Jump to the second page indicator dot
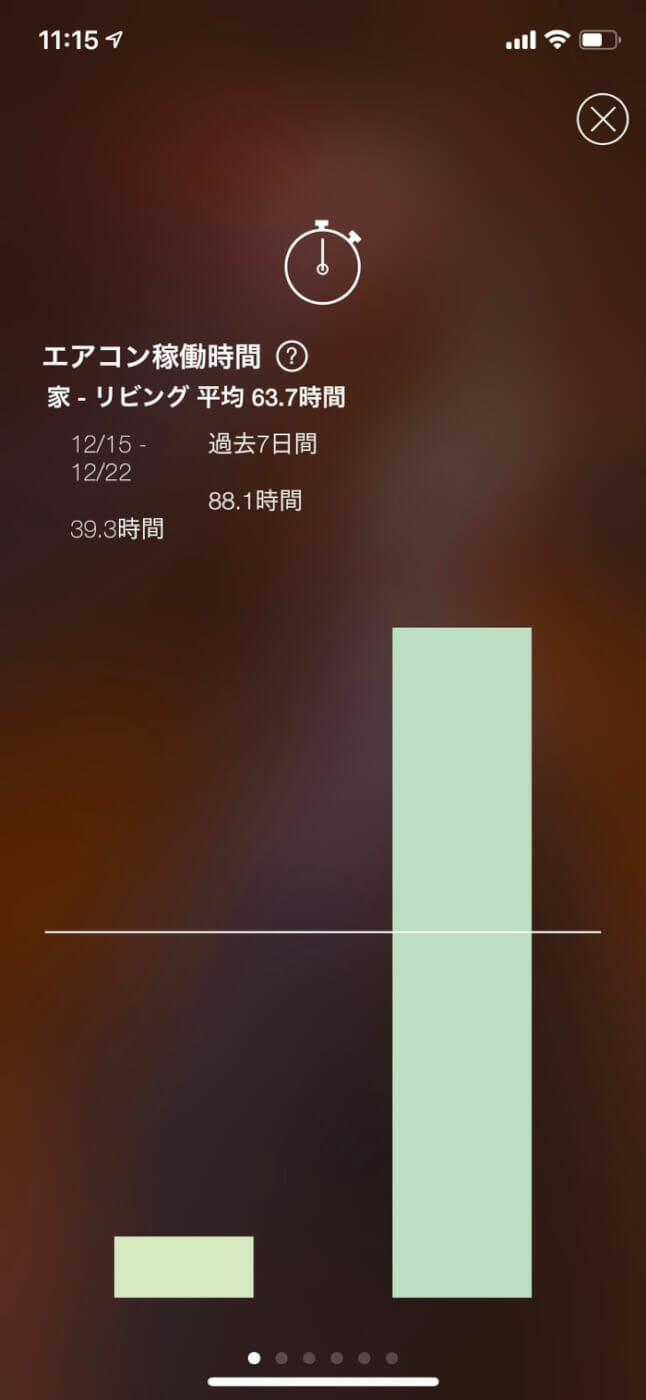The width and height of the screenshot is (646, 1400). coord(281,1358)
